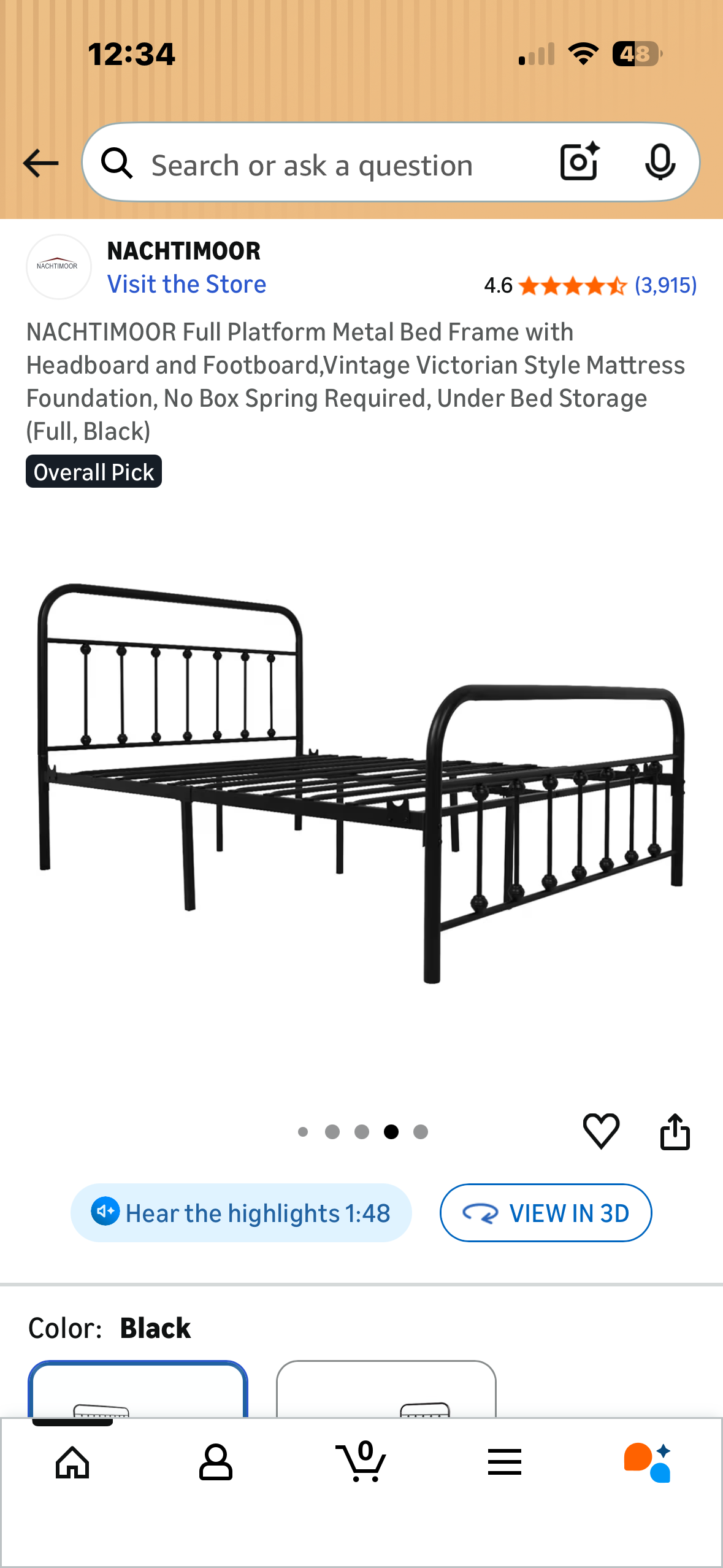Jump to the first carousel image
The height and width of the screenshot is (1568, 723).
tap(303, 1132)
